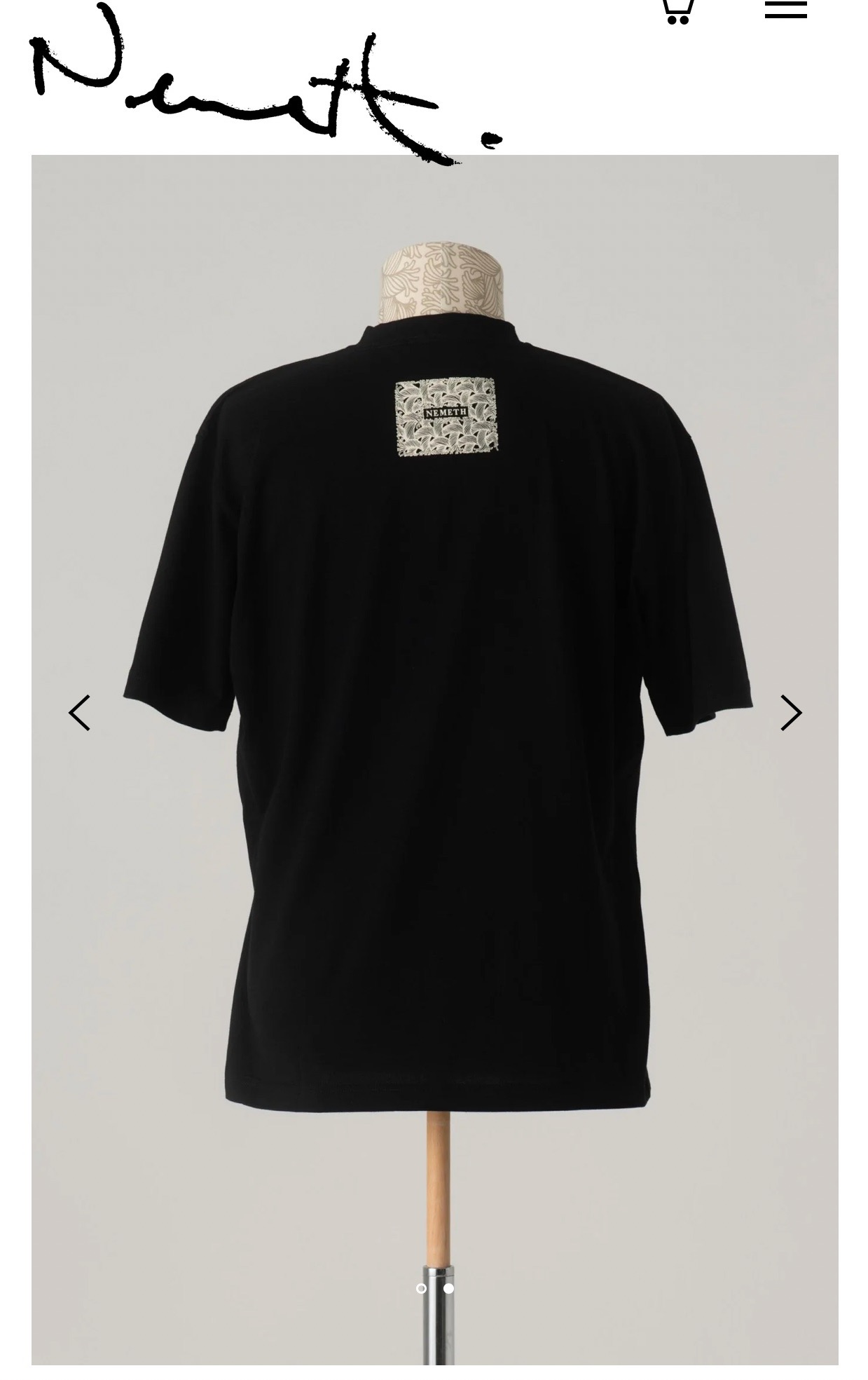Open the hamburger menu

click(785, 10)
